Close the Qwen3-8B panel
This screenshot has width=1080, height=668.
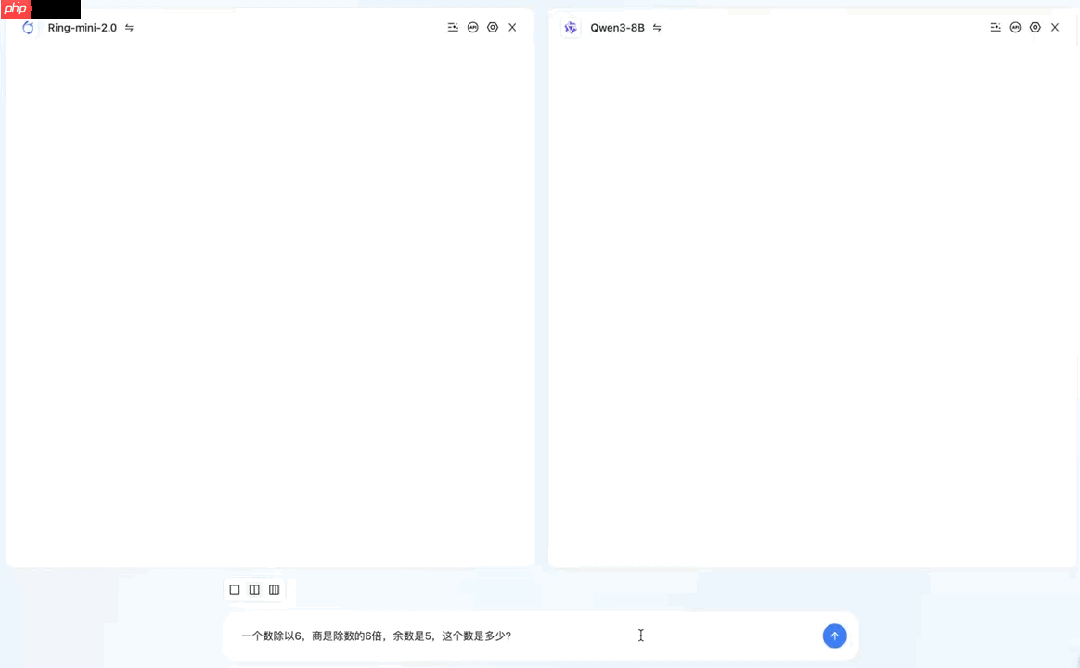pyautogui.click(x=1055, y=28)
